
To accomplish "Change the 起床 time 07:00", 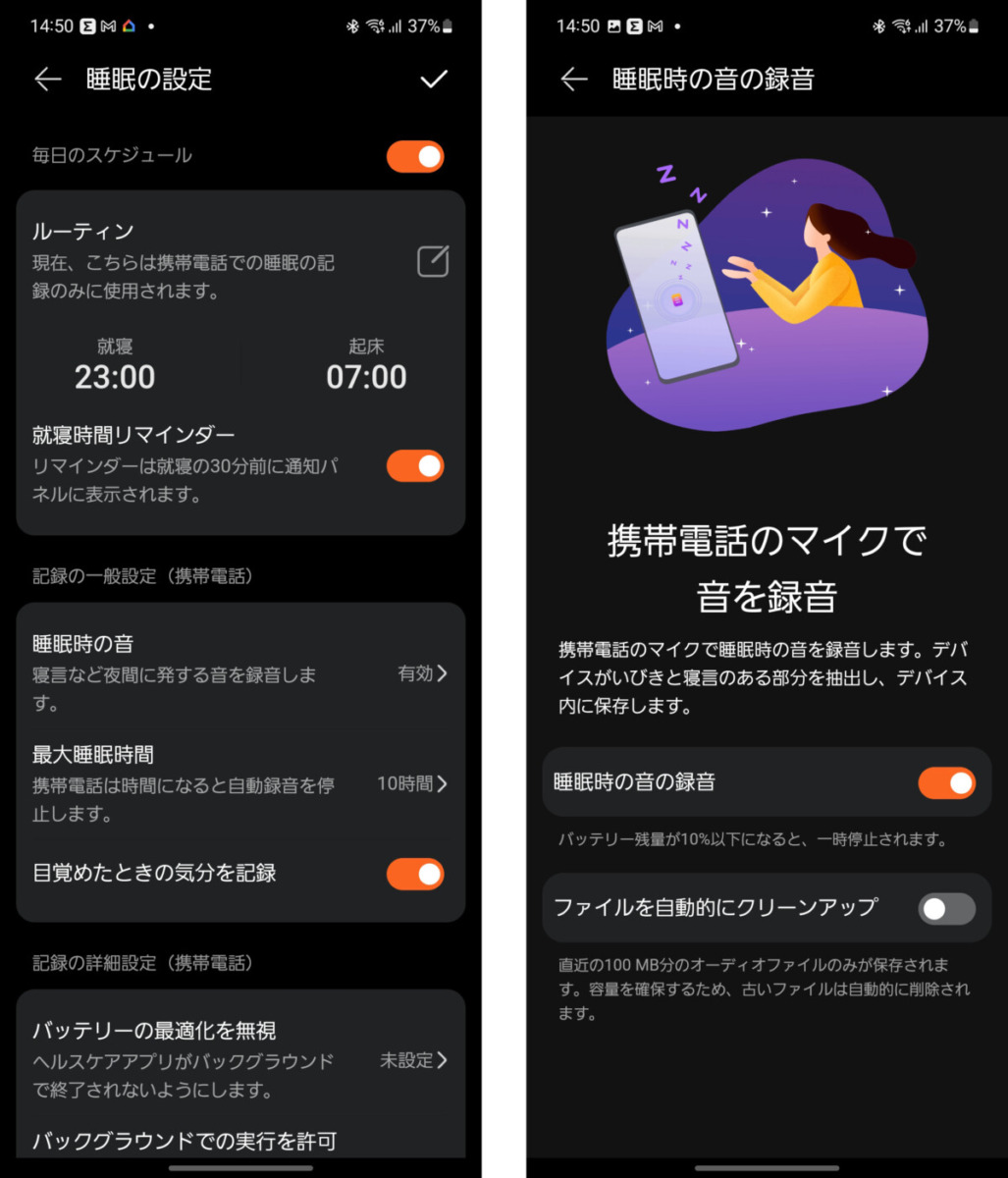I will [366, 376].
